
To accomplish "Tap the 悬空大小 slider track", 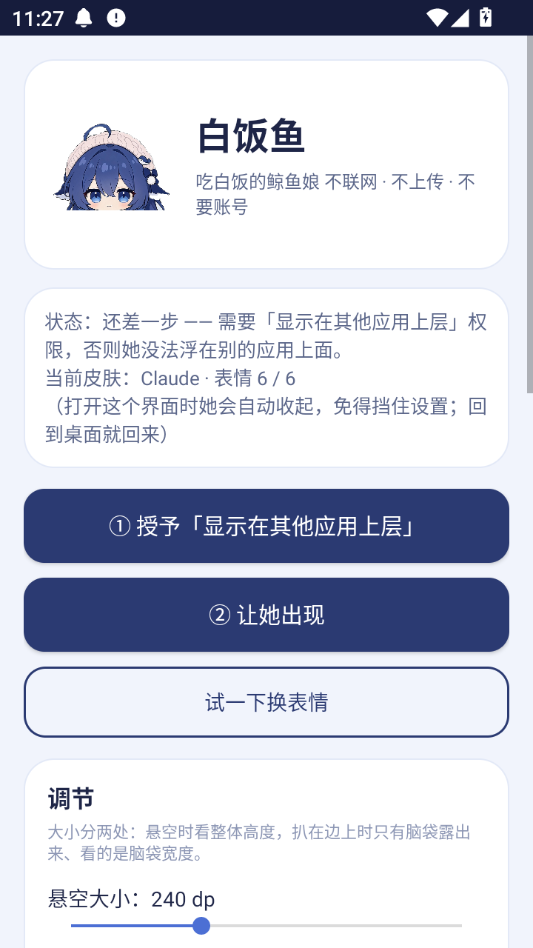I will point(266,925).
